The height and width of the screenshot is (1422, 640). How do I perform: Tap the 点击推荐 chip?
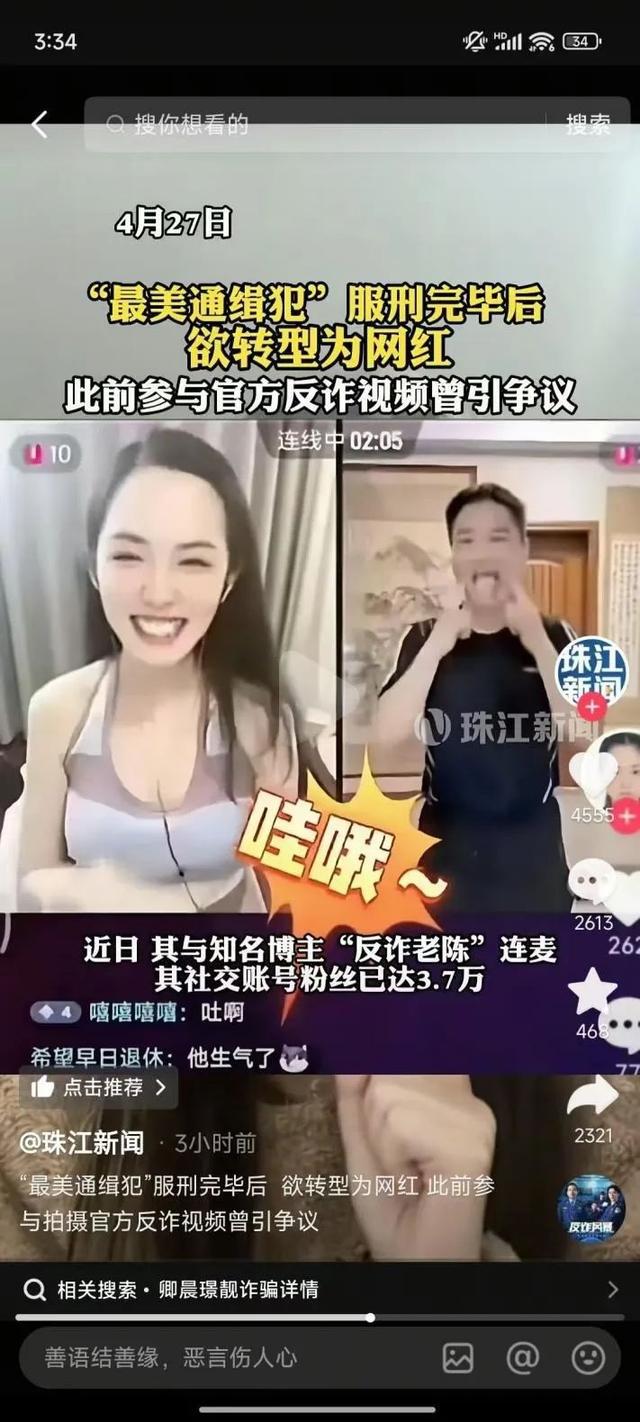tap(98, 1088)
